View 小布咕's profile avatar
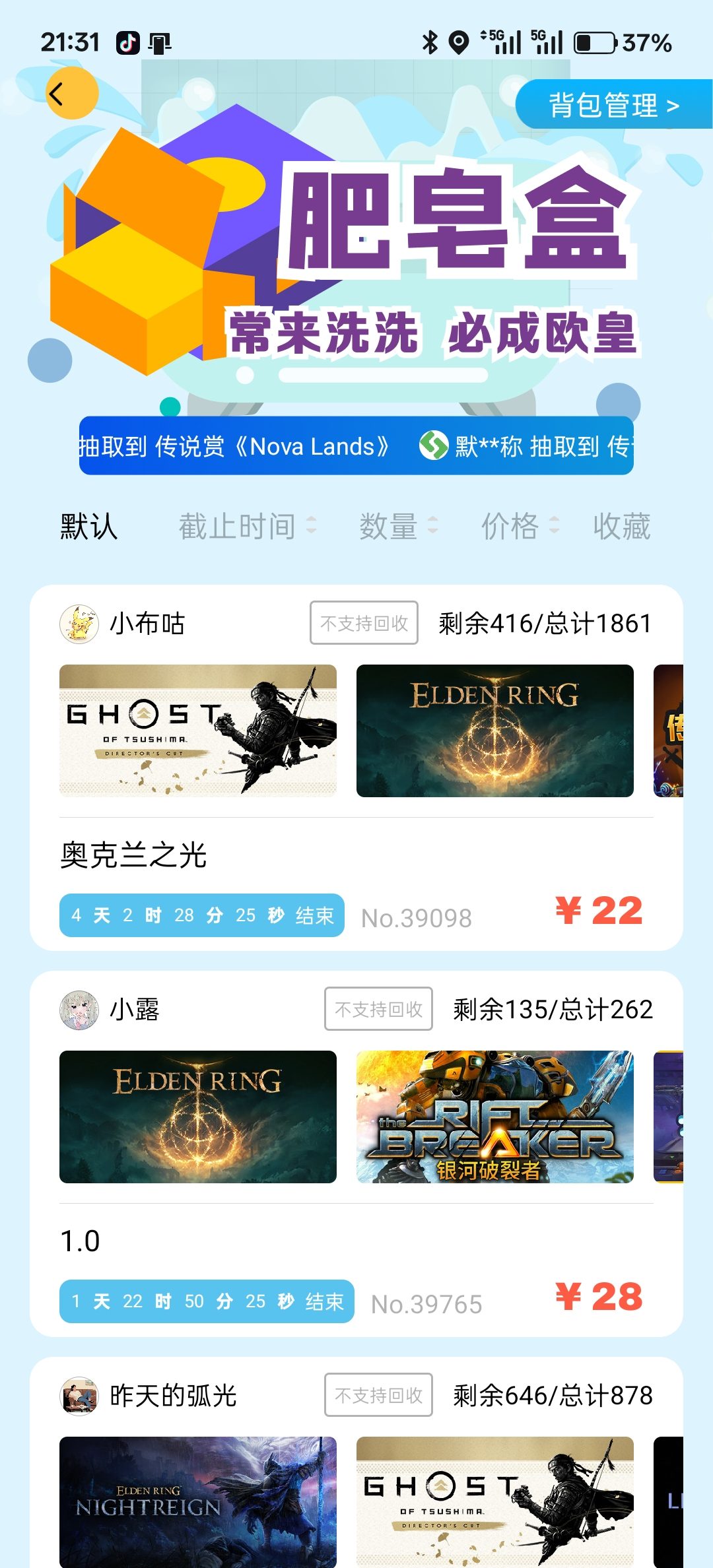 coord(79,624)
